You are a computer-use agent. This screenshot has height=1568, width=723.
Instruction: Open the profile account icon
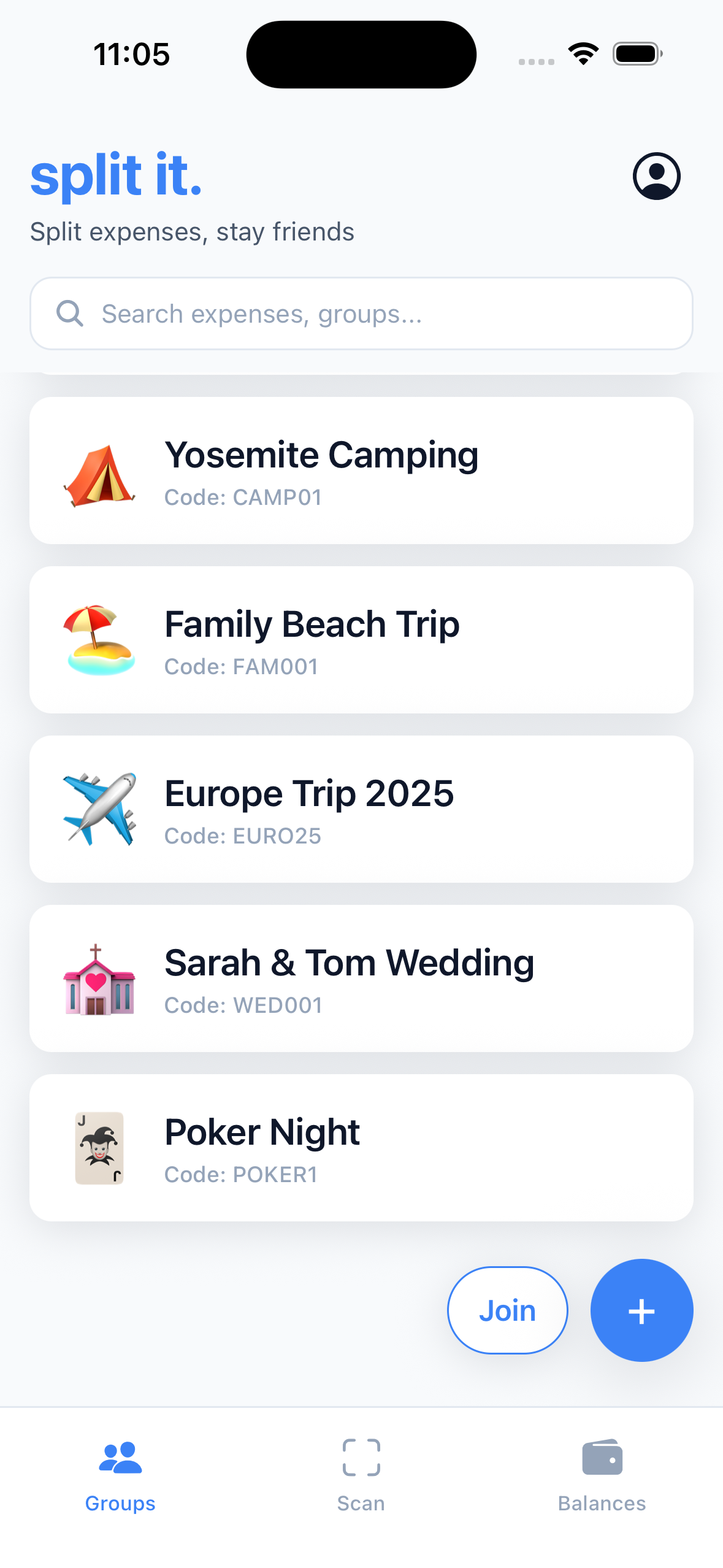[x=656, y=177]
